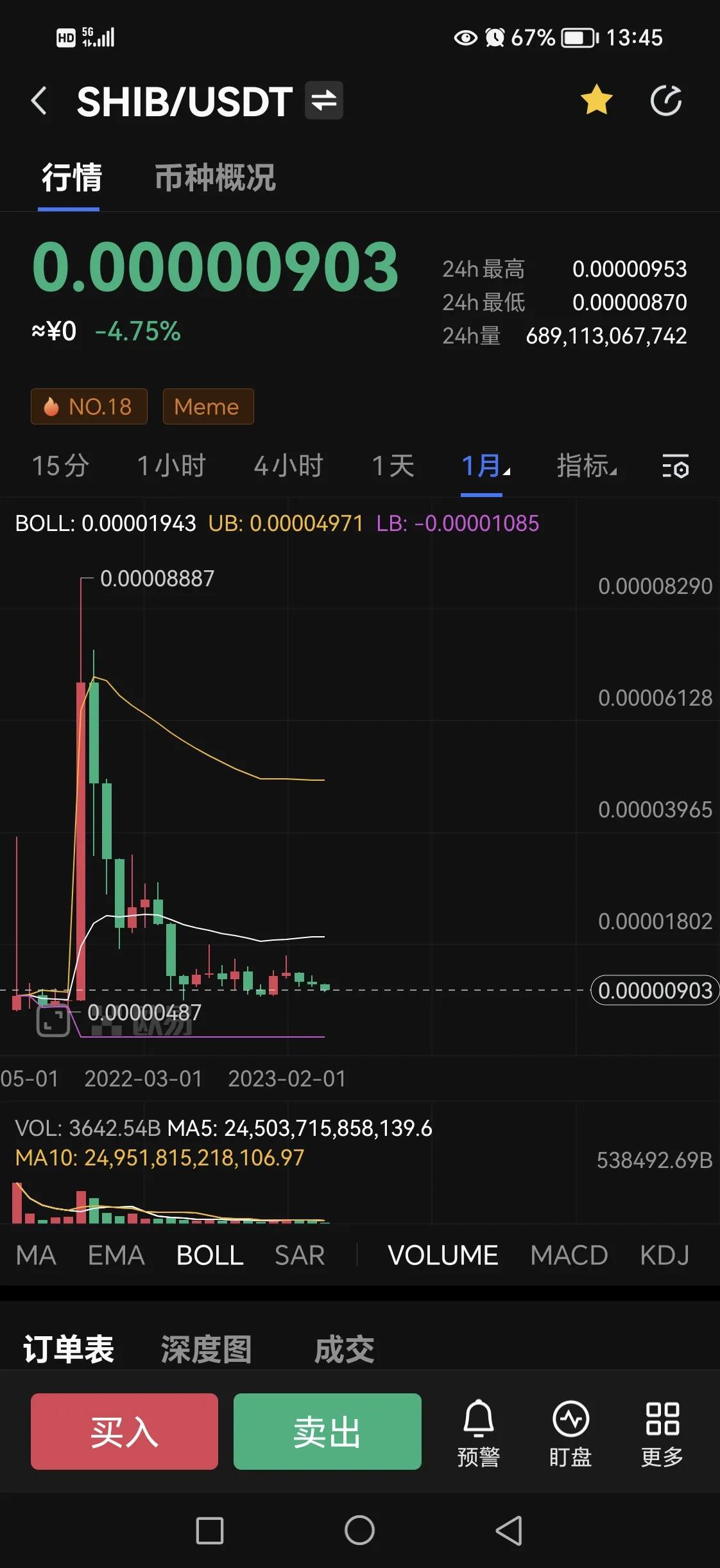Switch main indicator to EMA
This screenshot has height=1568, width=720.
coord(116,1255)
